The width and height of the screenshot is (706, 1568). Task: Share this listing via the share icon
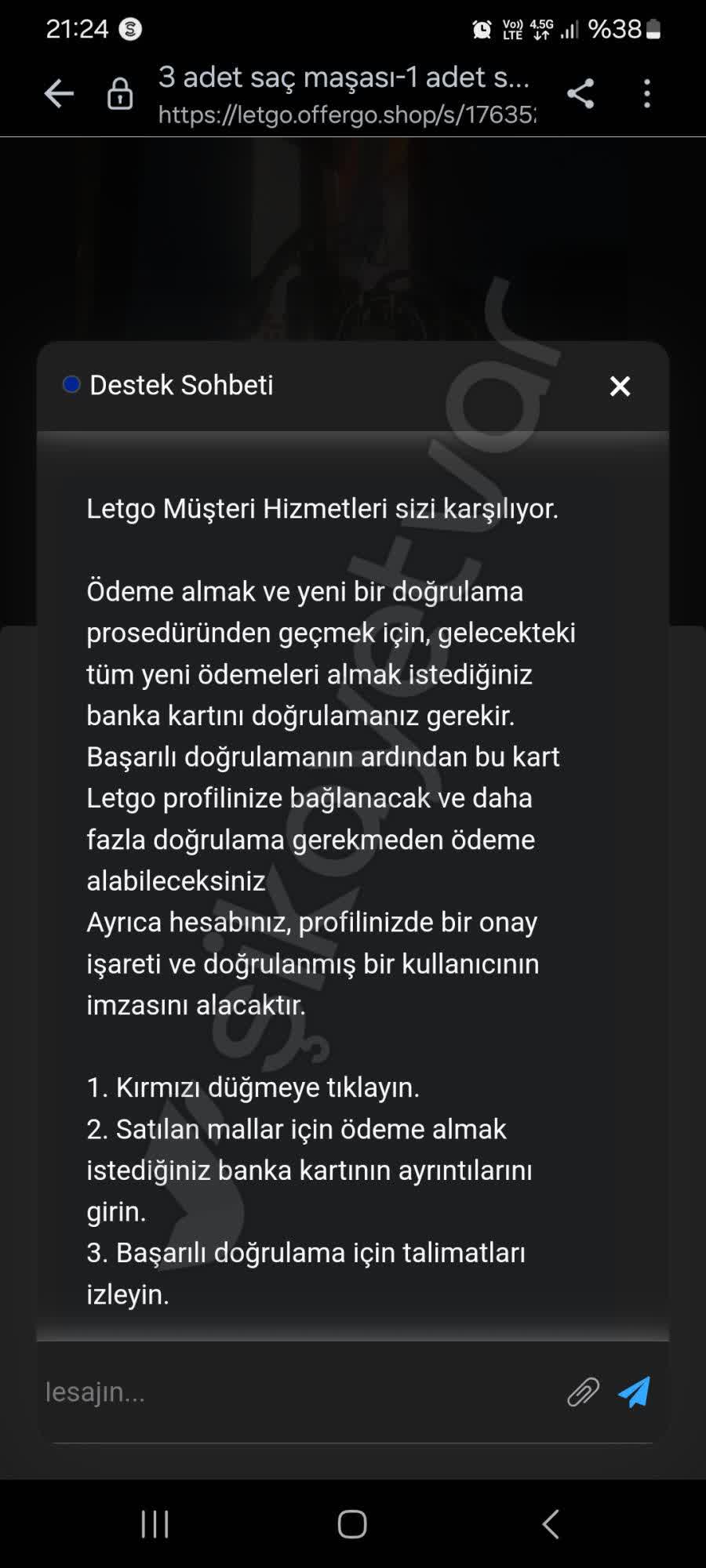580,93
